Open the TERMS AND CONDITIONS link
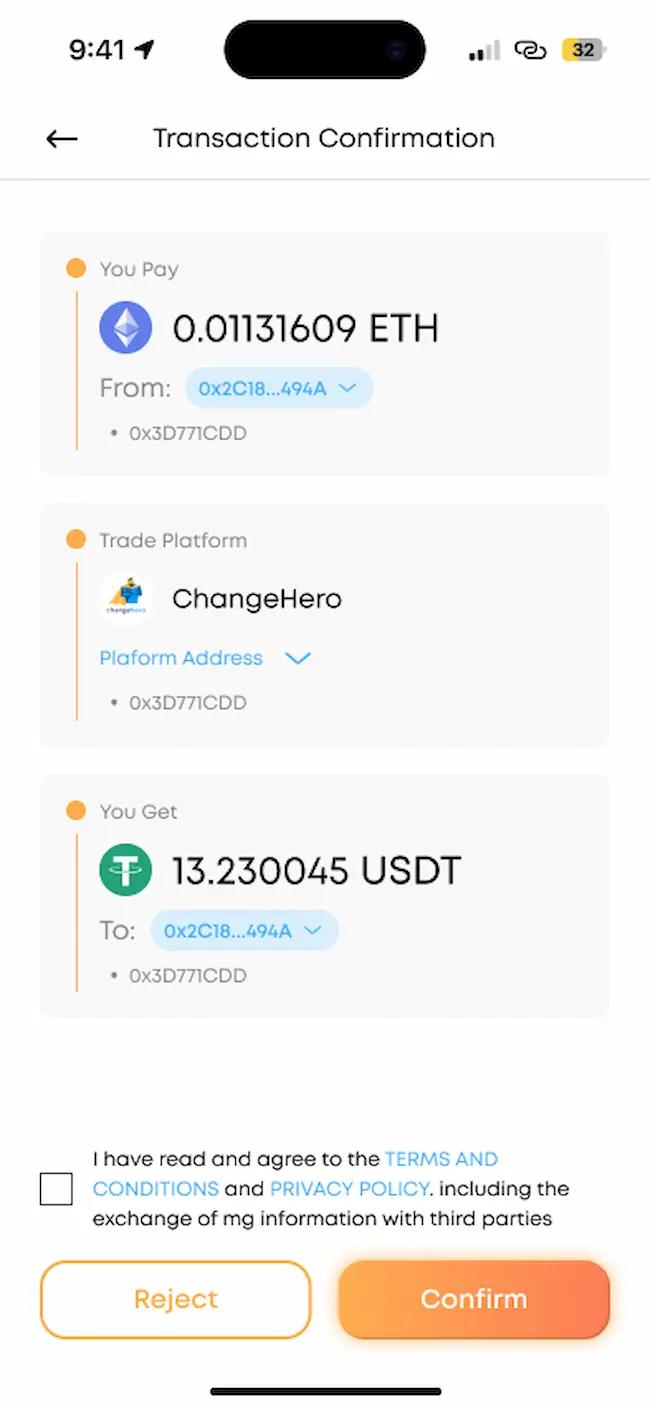Screen dimensions: 650x1409 point(296,1174)
